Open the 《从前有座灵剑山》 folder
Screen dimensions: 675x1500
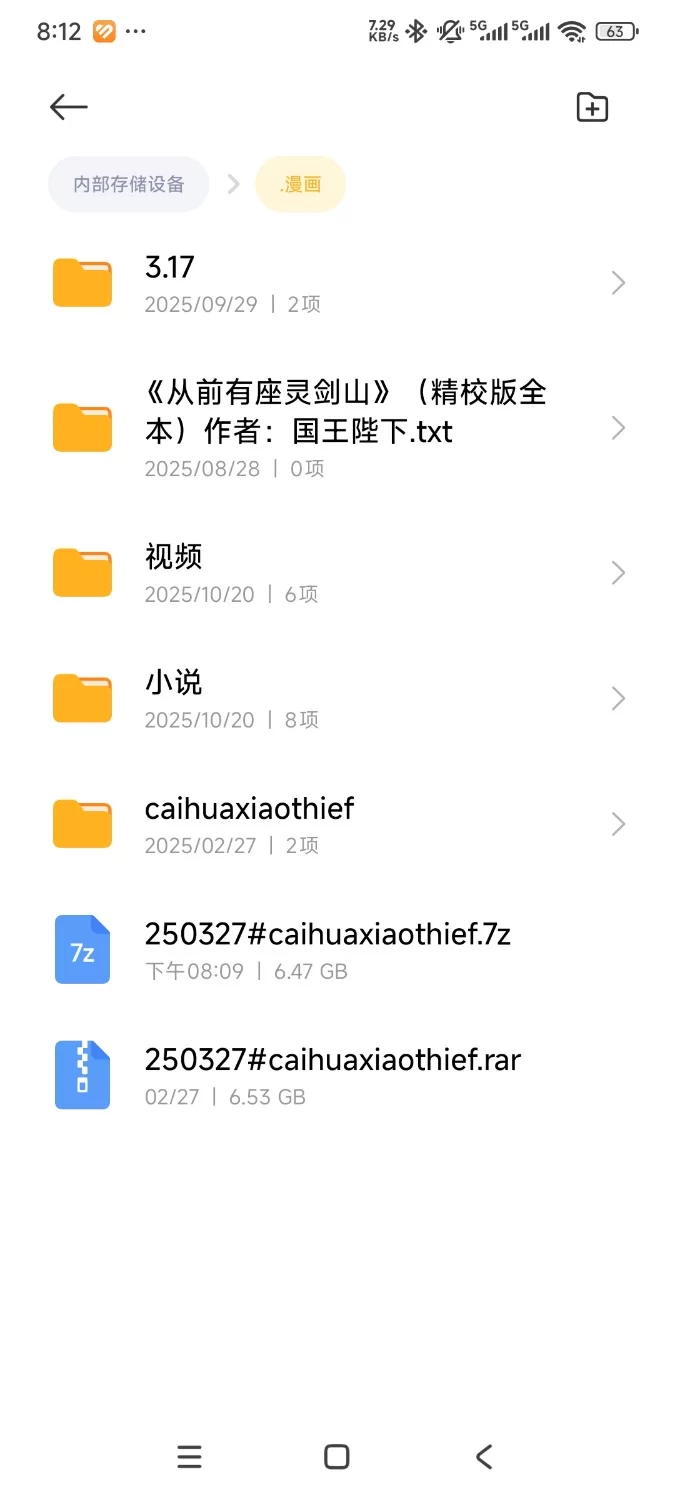[337, 427]
